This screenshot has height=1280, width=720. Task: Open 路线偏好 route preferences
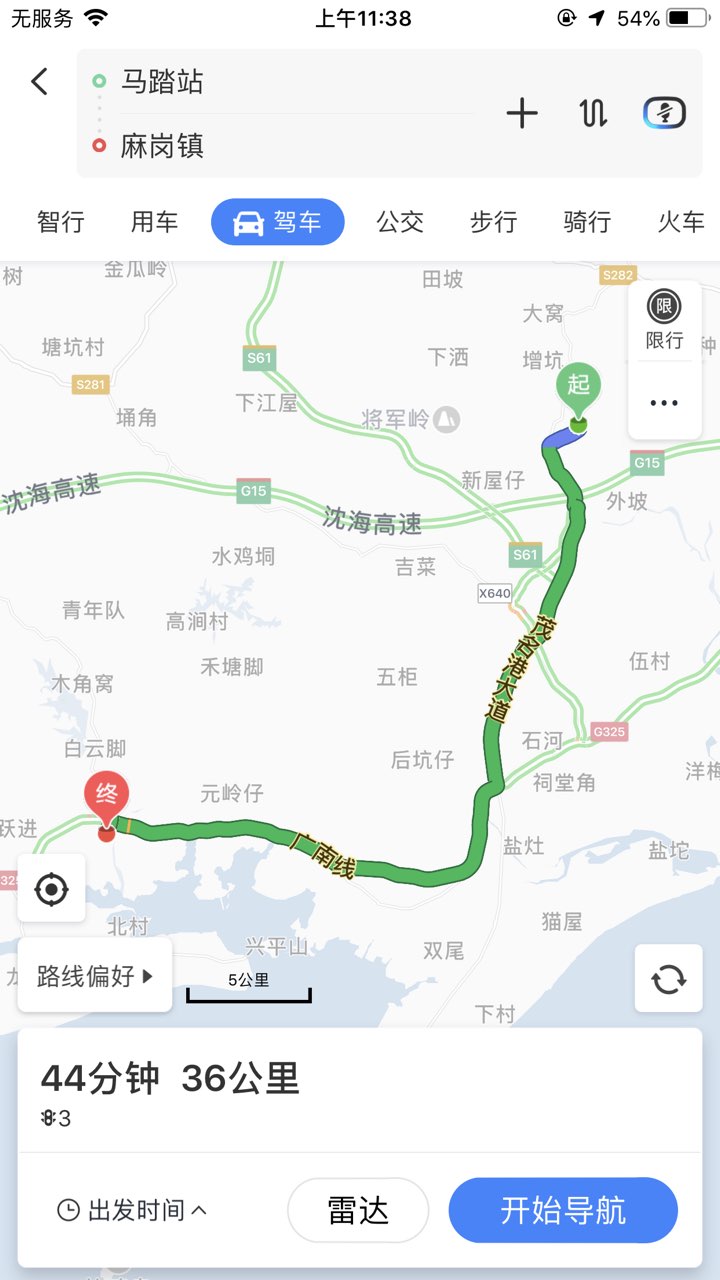click(x=95, y=975)
